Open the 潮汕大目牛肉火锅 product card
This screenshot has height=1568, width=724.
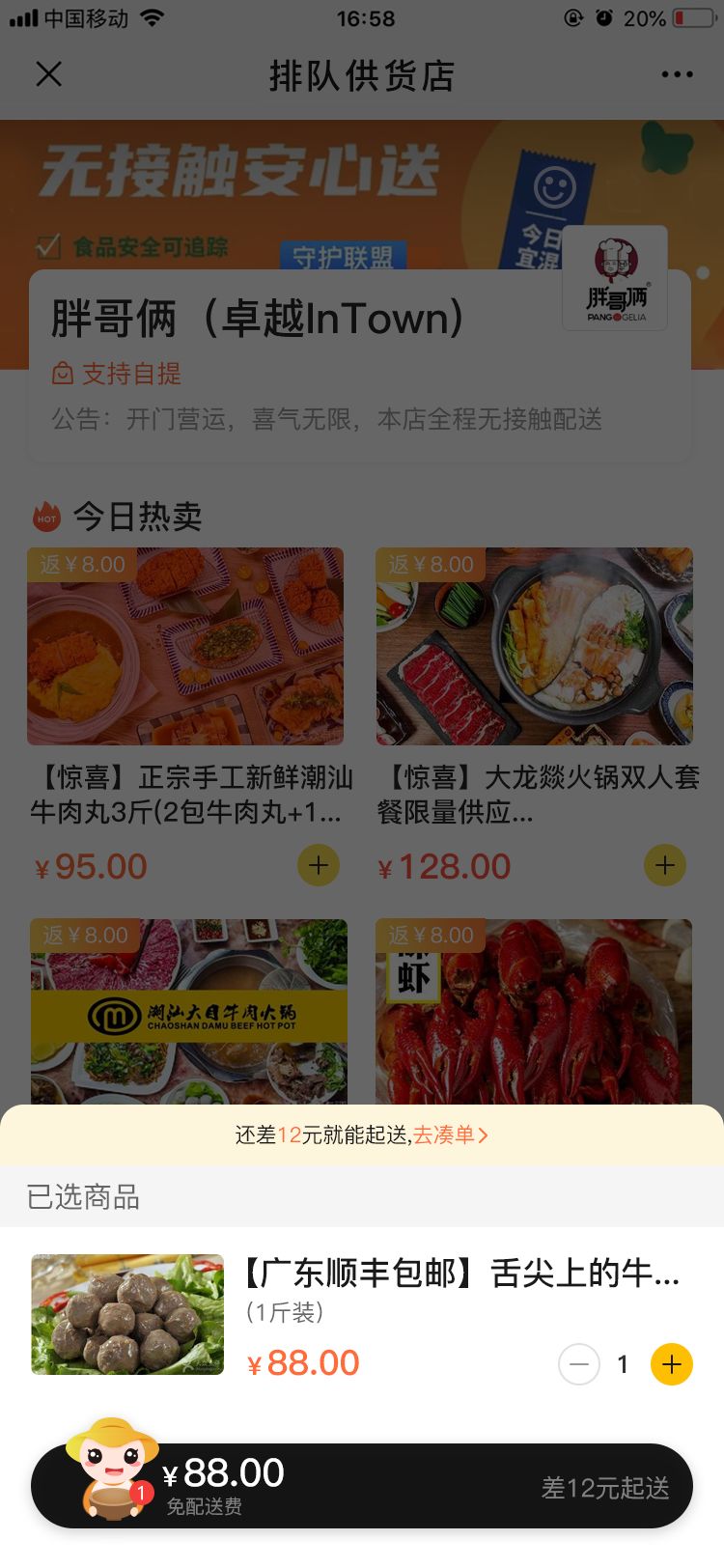(x=188, y=1012)
